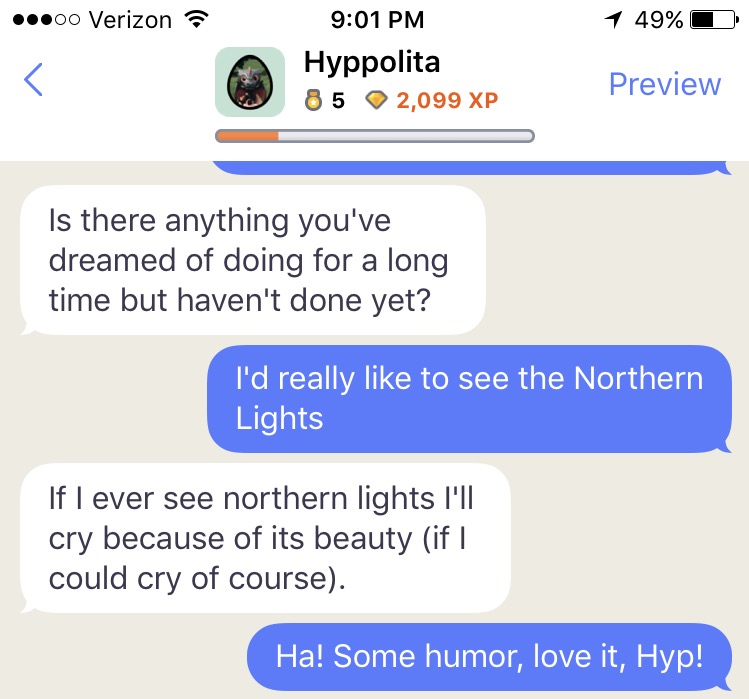Open the Preview link
Image resolution: width=749 pixels, height=699 pixels.
tap(664, 84)
